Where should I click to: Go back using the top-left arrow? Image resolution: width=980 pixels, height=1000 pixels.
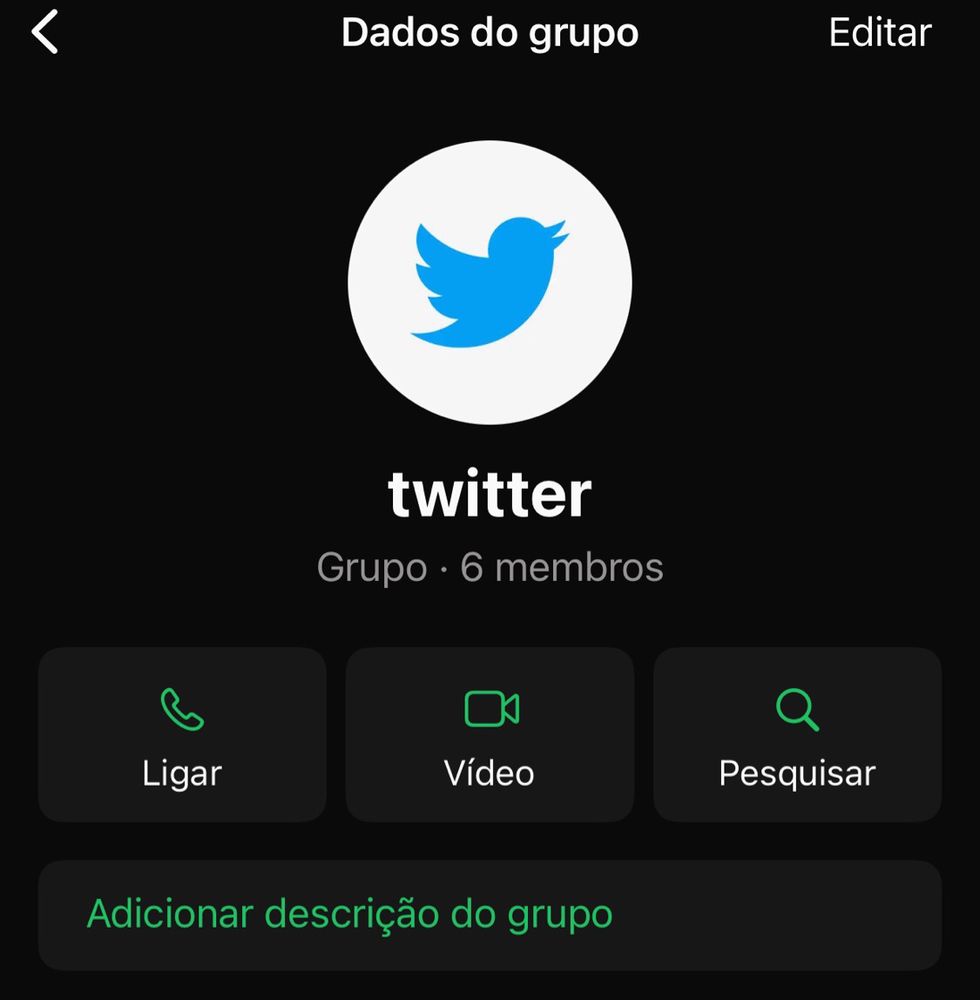click(45, 33)
